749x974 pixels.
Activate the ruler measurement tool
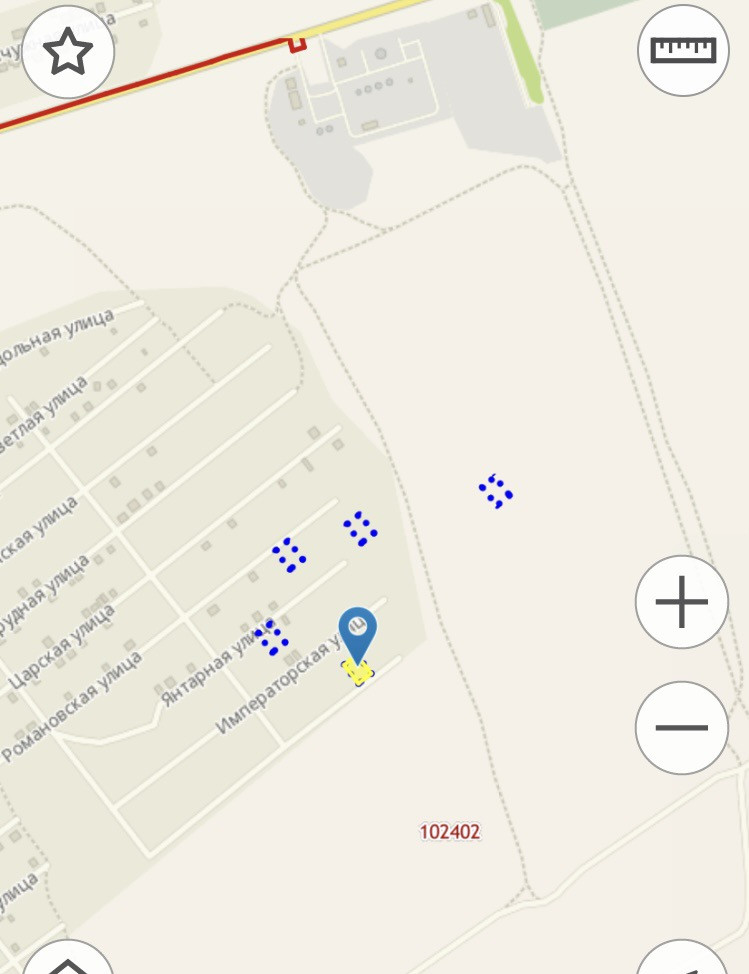tap(683, 50)
